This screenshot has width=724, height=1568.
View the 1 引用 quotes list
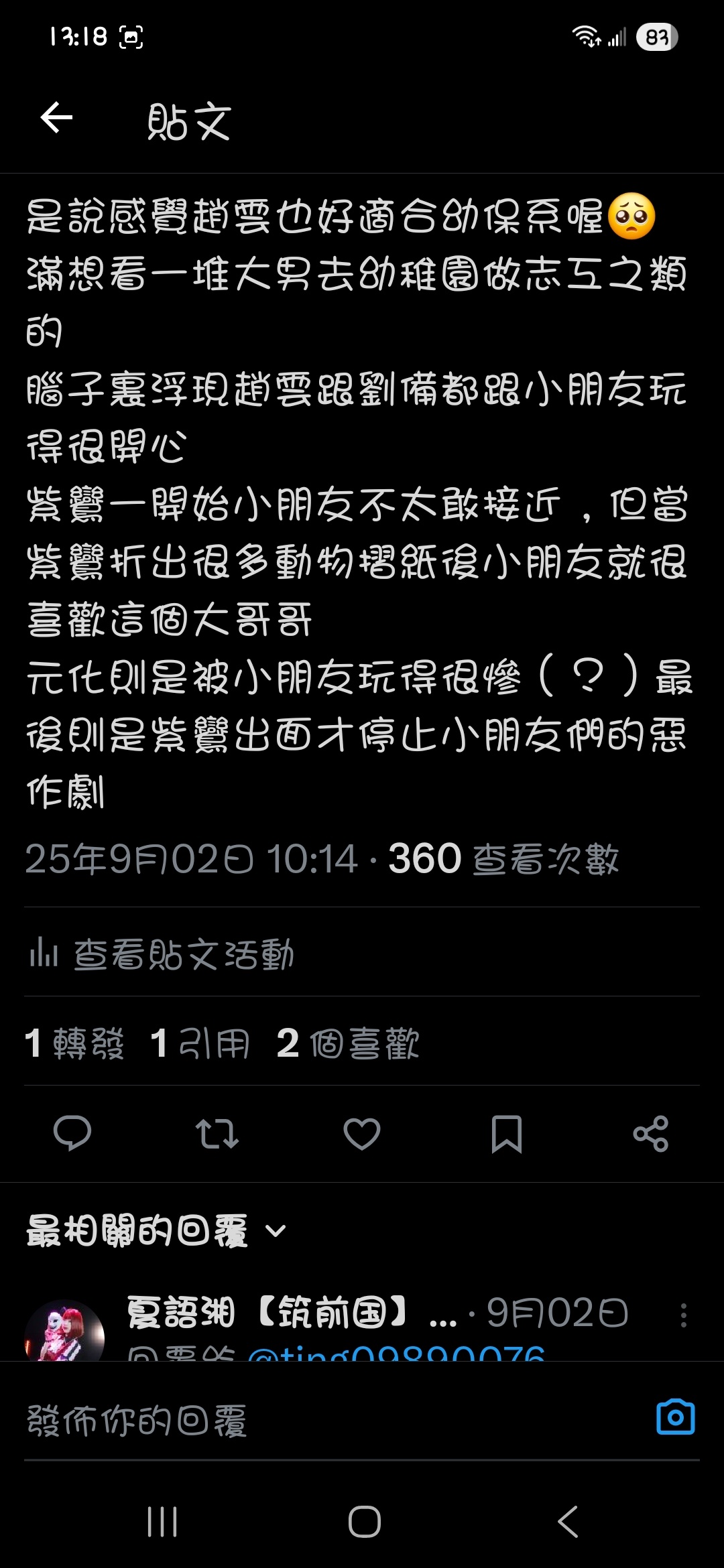coord(200,1043)
